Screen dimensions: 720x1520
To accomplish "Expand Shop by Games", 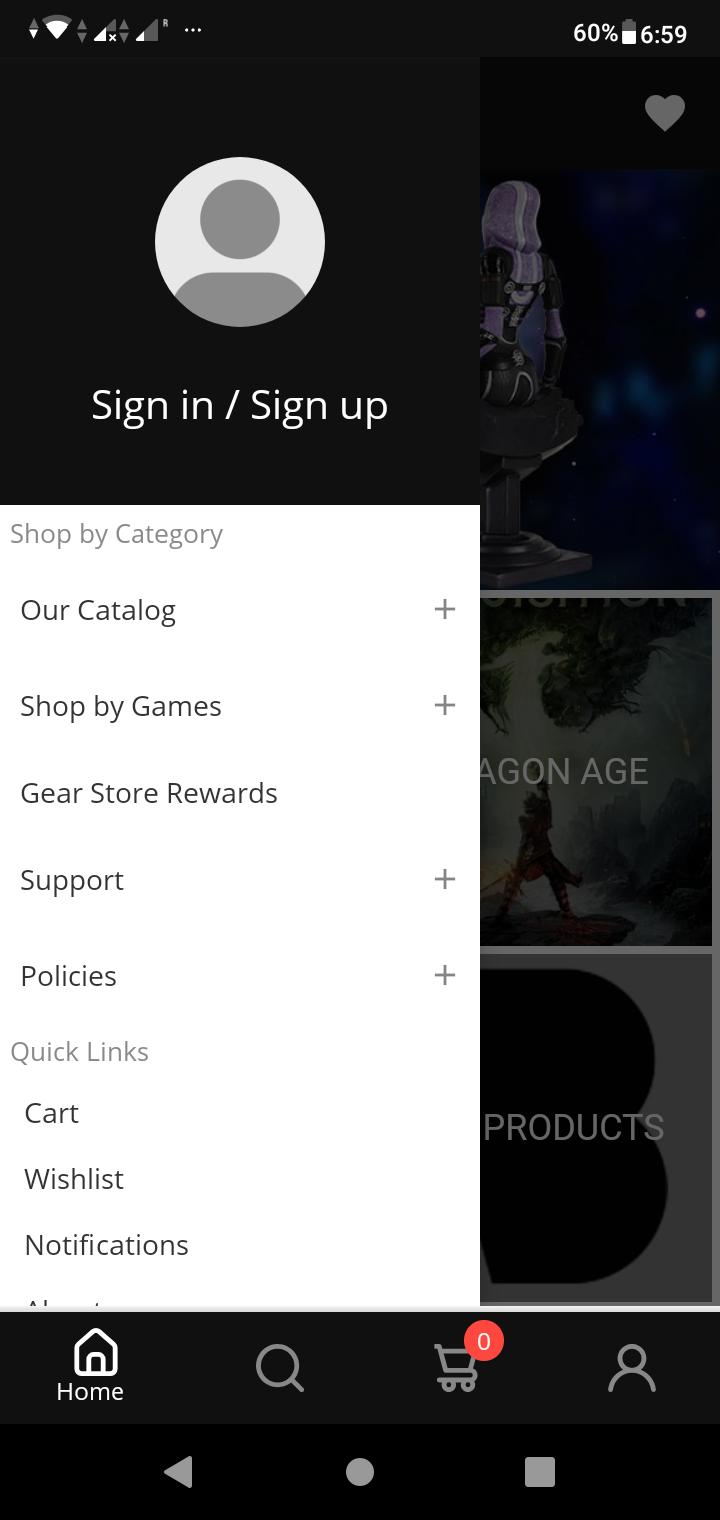I will (x=240, y=706).
